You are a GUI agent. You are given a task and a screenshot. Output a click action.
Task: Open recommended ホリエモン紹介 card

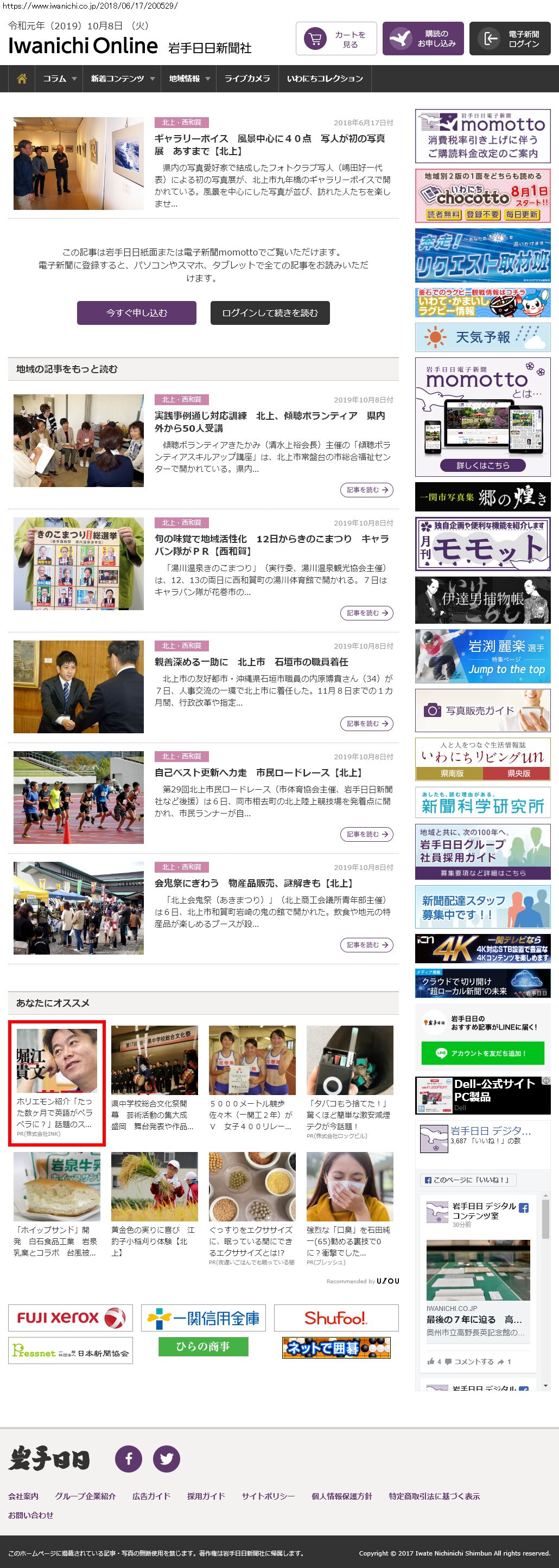(56, 1084)
